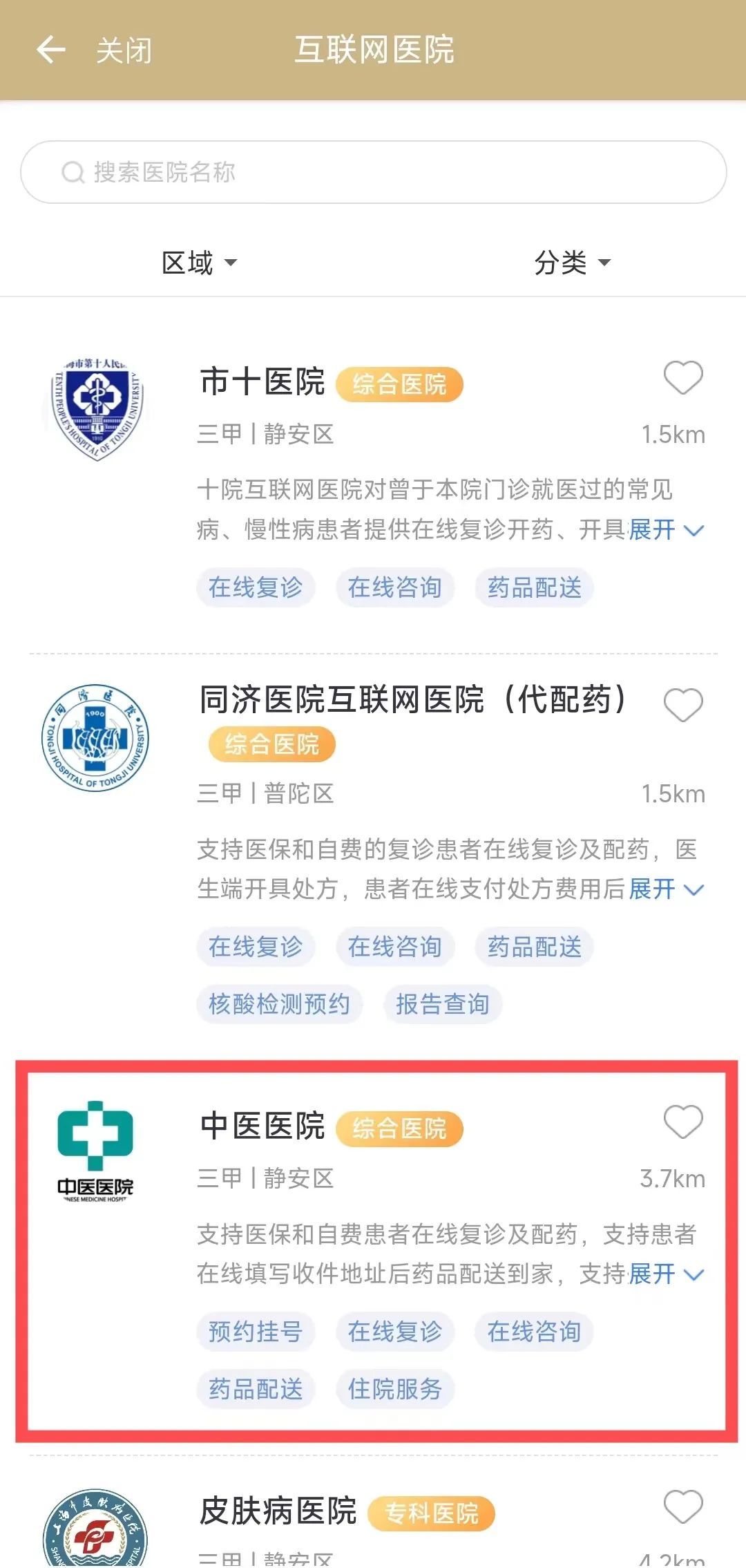This screenshot has width=746, height=1568.
Task: Close the page via 关闭
Action: point(124,51)
